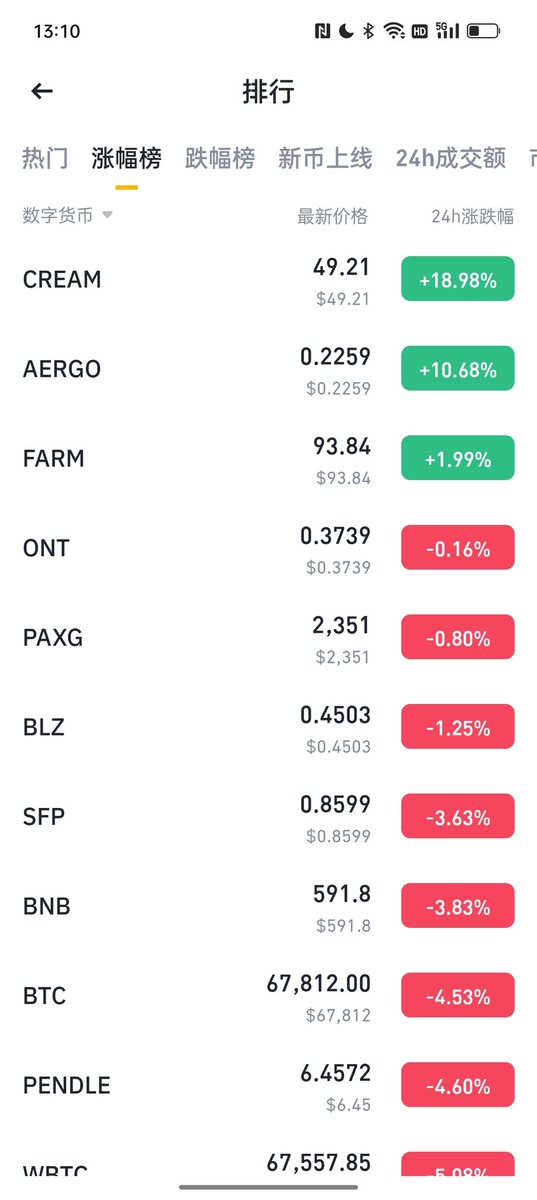The height and width of the screenshot is (1200, 537).
Task: View FARM coin details
Action: (x=268, y=458)
